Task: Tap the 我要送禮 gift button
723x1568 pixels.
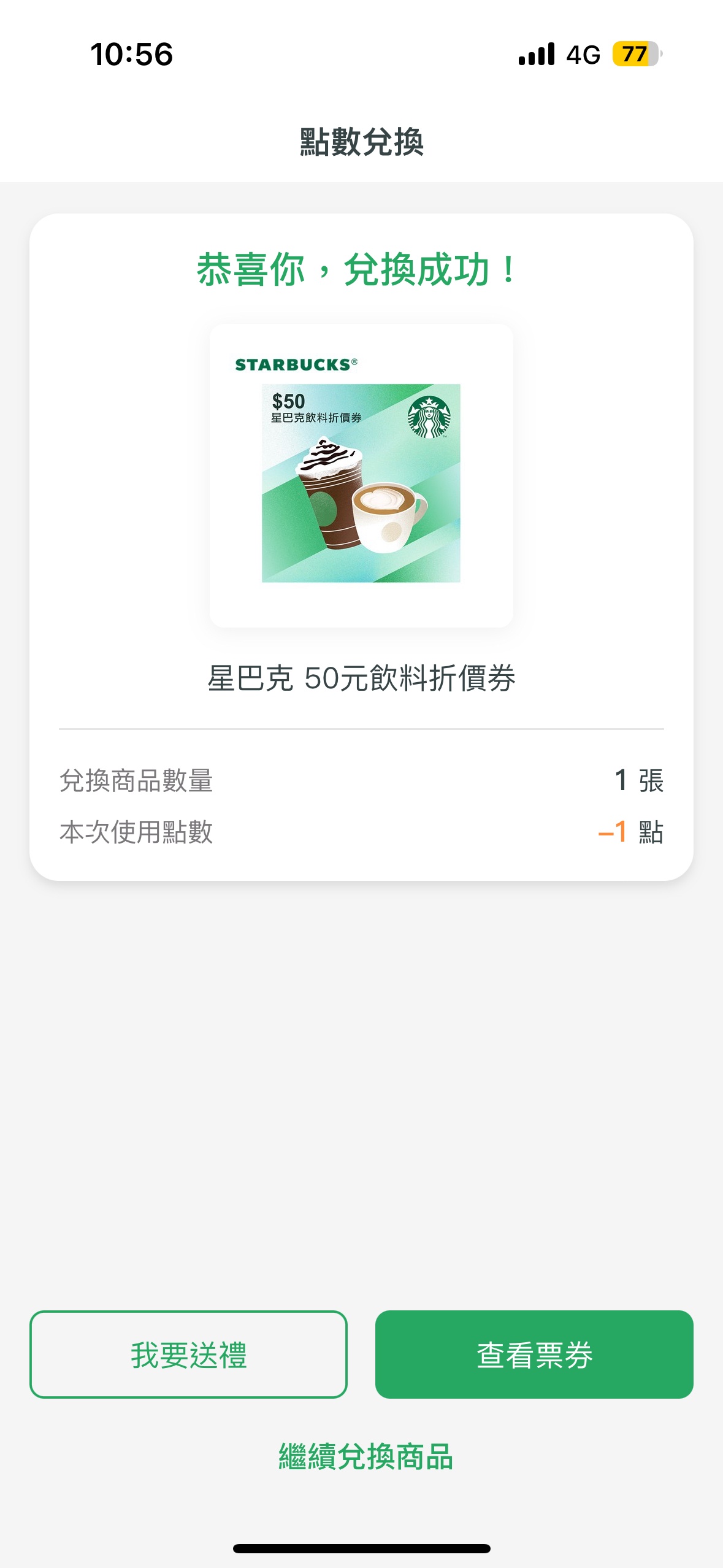Action: point(188,1355)
